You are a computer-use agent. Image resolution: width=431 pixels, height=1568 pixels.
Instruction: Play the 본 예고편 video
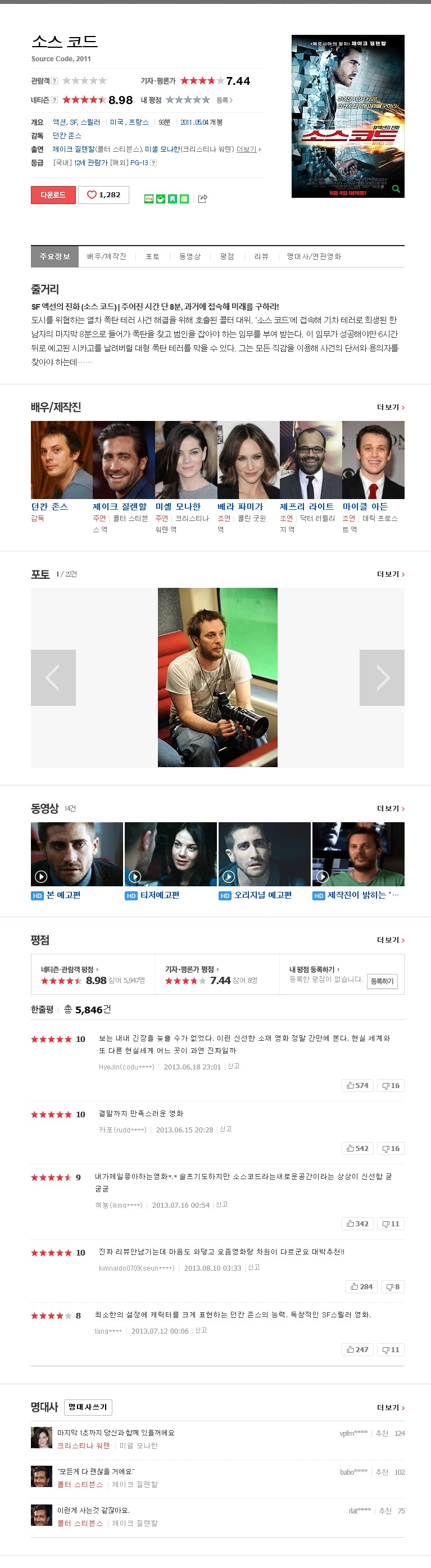point(76,854)
